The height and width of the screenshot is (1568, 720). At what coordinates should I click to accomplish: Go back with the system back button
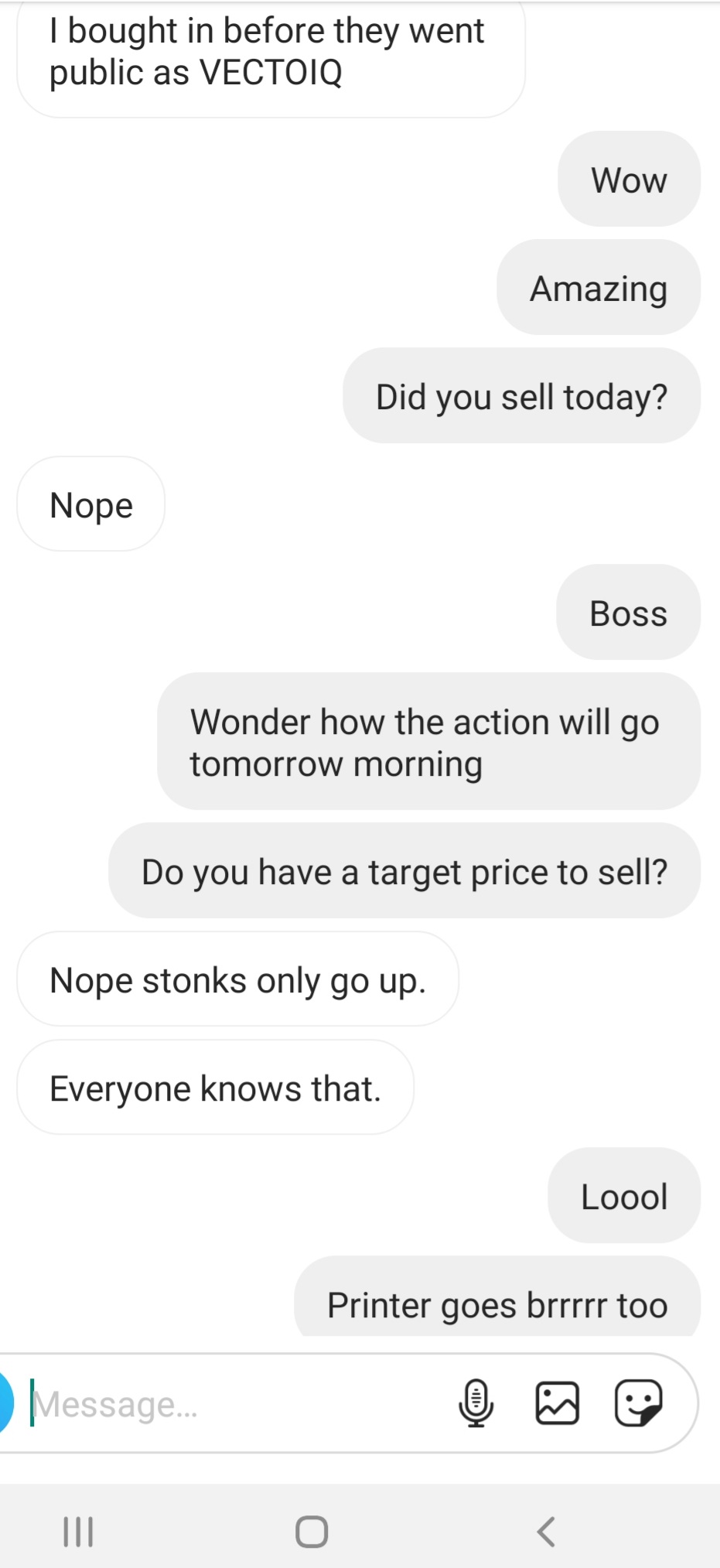pyautogui.click(x=546, y=1531)
